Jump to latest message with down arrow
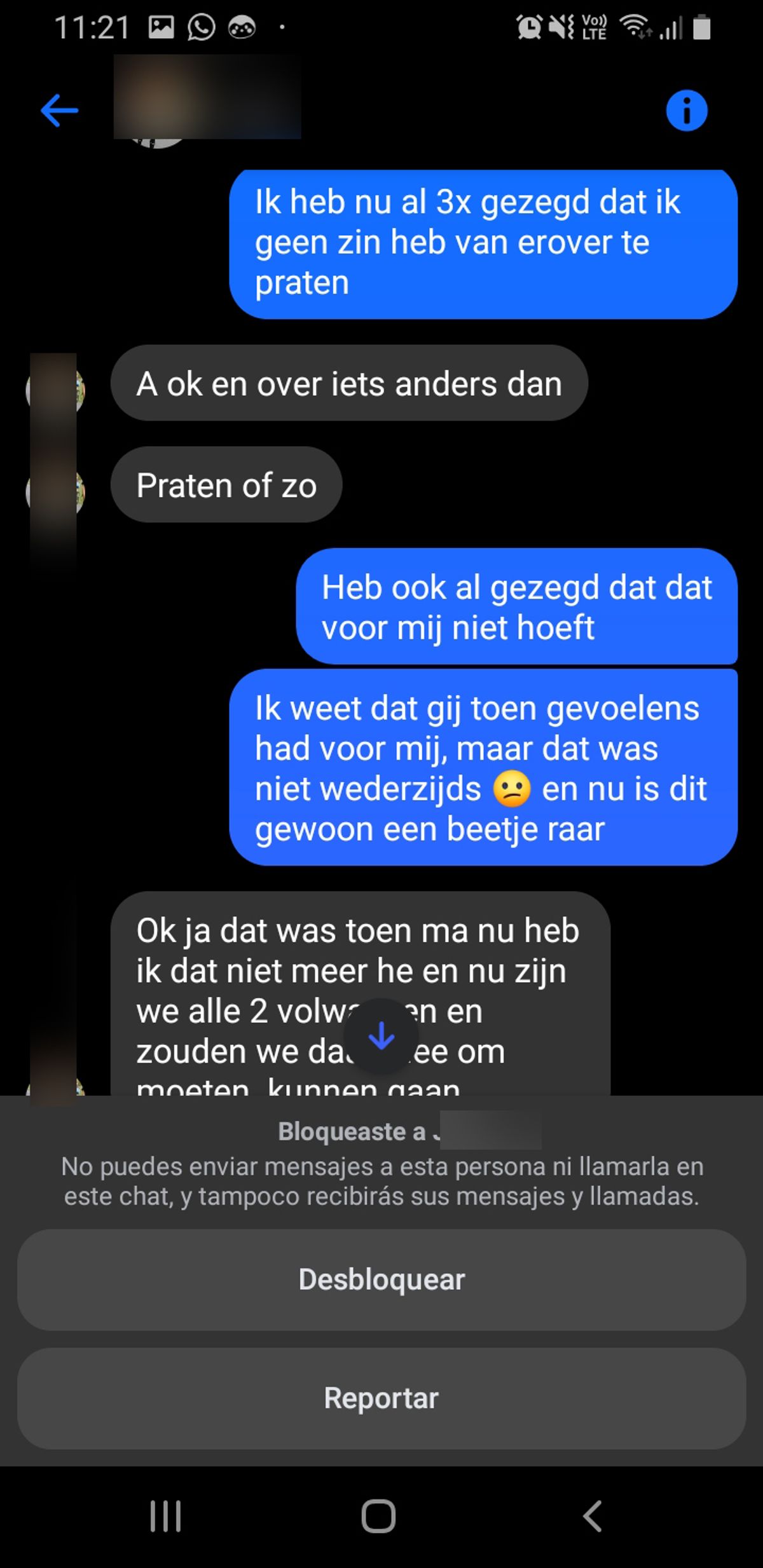 [381, 1036]
